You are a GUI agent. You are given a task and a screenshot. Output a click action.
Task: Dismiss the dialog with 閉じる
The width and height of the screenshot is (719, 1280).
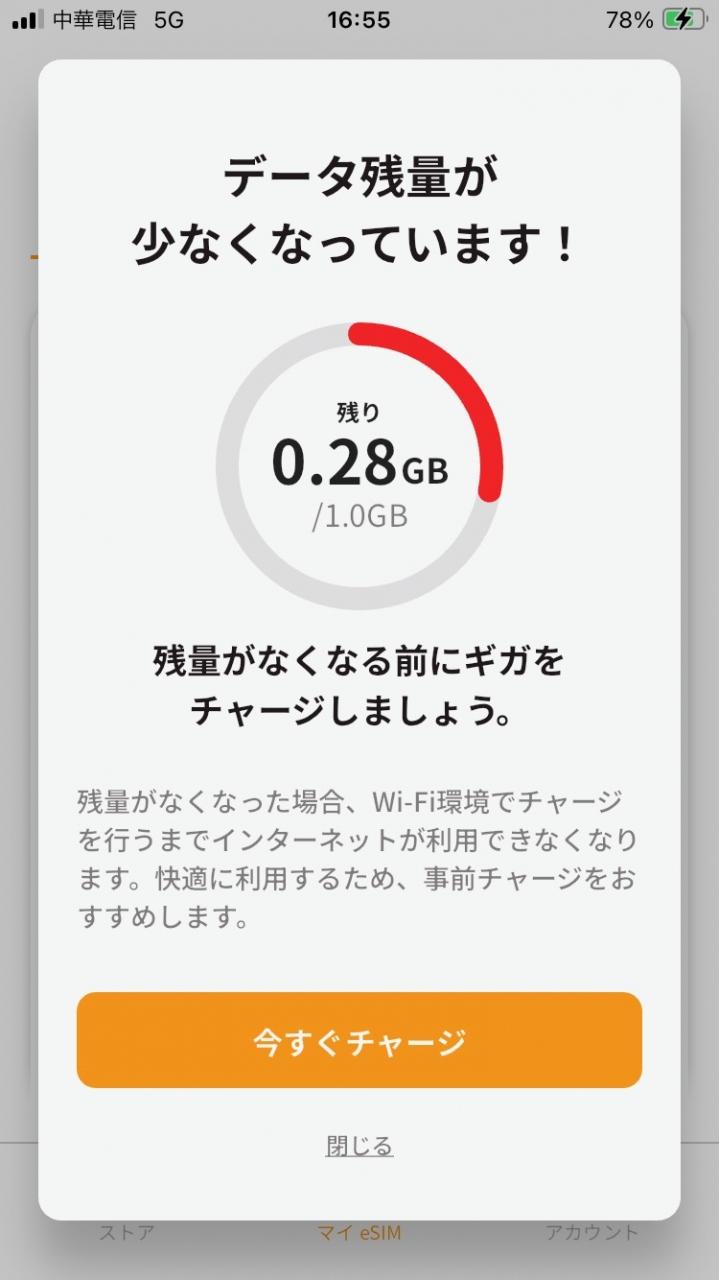pos(359,1146)
